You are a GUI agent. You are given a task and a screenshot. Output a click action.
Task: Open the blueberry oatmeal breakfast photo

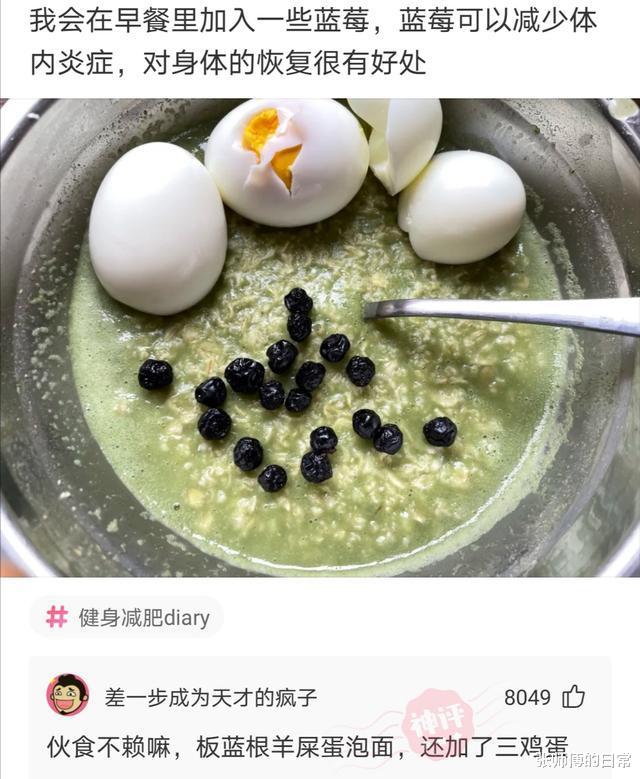(320, 338)
